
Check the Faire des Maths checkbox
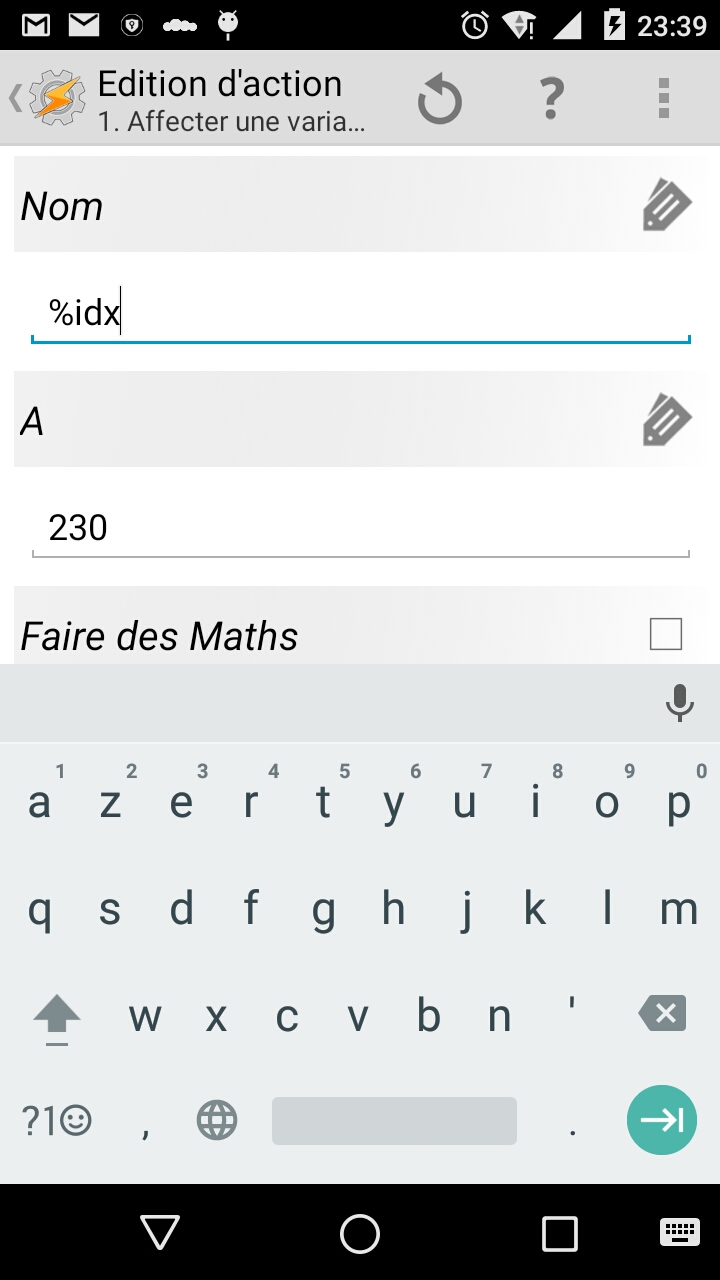click(x=666, y=634)
